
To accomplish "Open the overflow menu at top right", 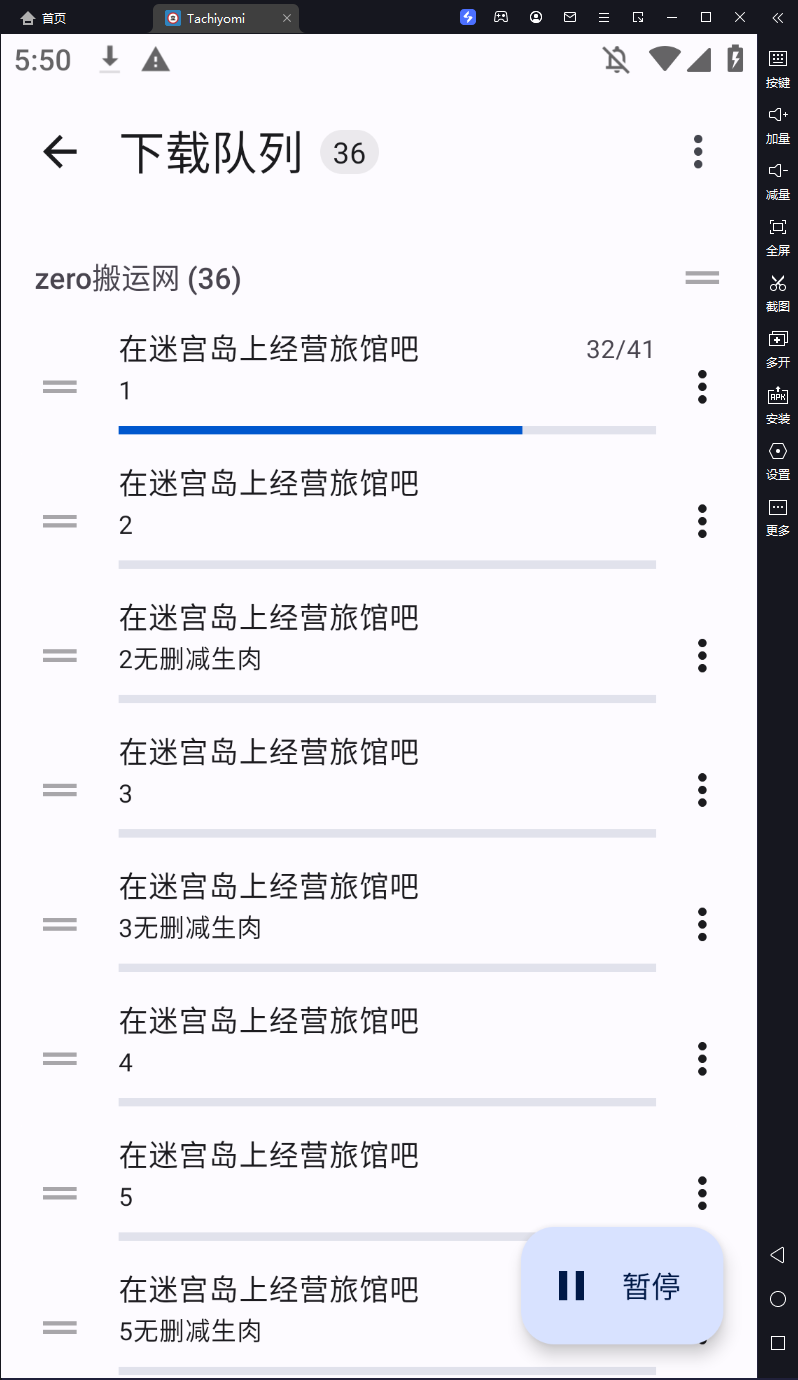I will [697, 151].
